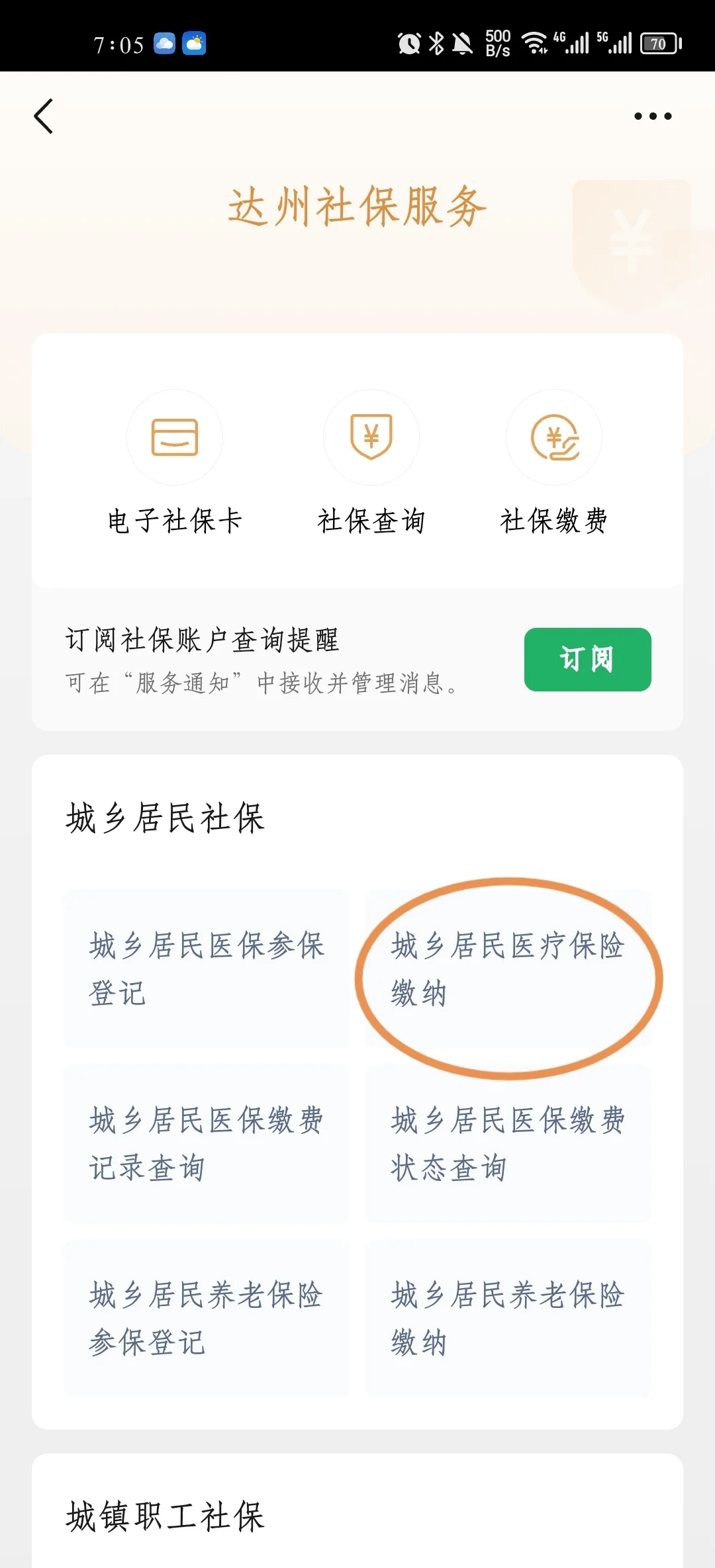The image size is (715, 1568).
Task: Tap the battery indicator showing 70
Action: tap(659, 42)
